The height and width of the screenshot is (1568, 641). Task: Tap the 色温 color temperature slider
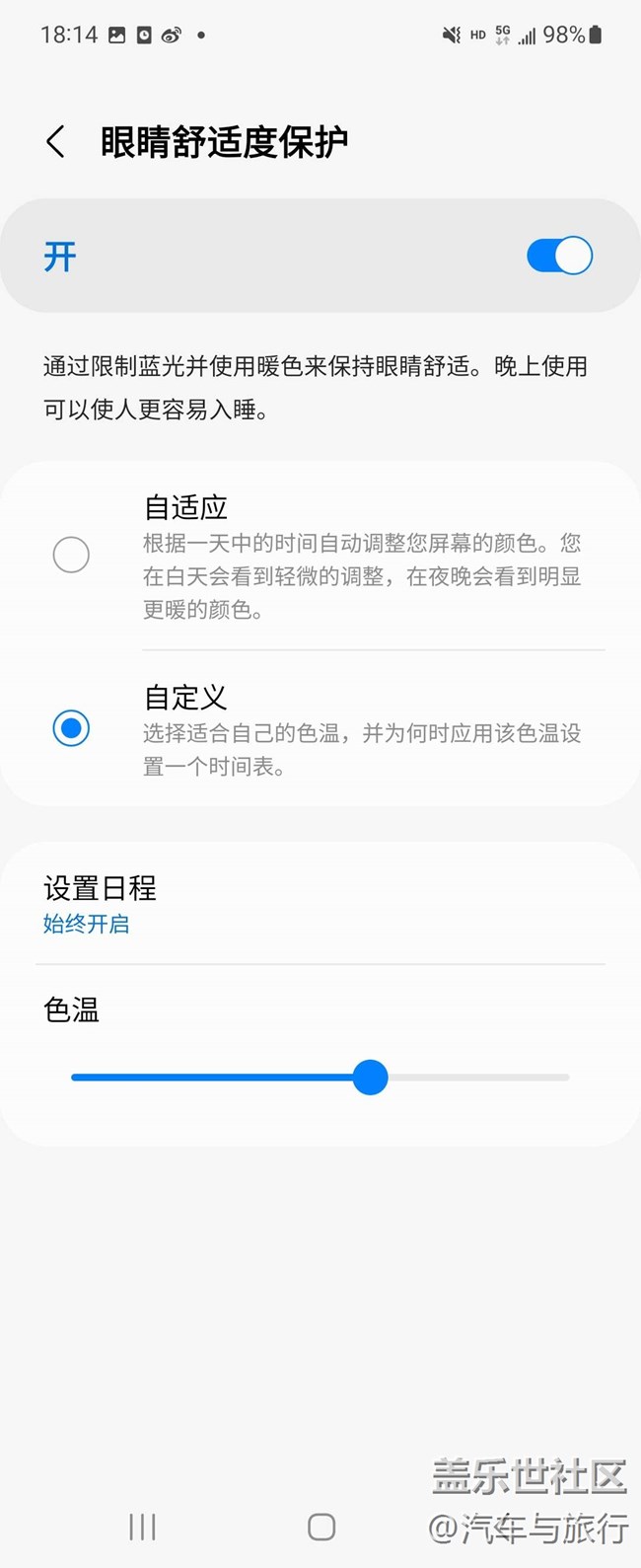(370, 1077)
